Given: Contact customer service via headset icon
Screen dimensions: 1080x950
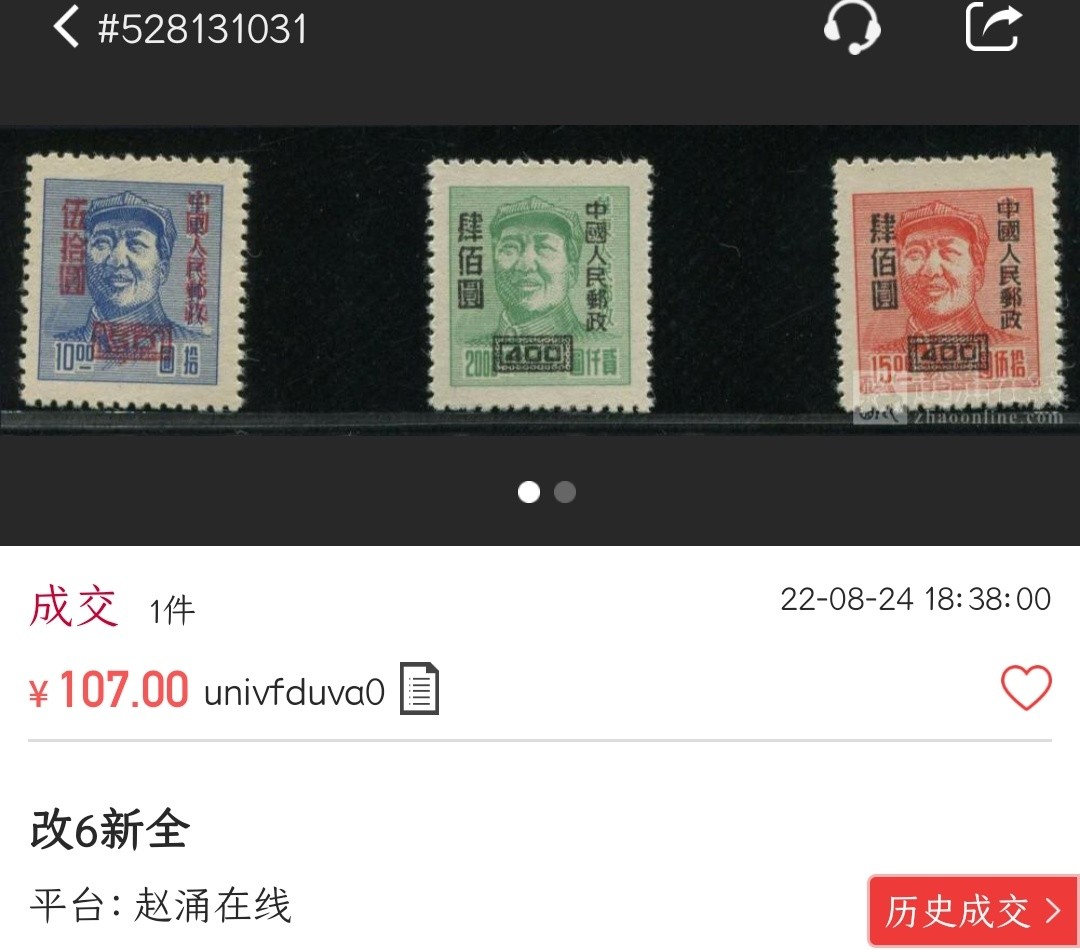Looking at the screenshot, I should click(x=851, y=27).
